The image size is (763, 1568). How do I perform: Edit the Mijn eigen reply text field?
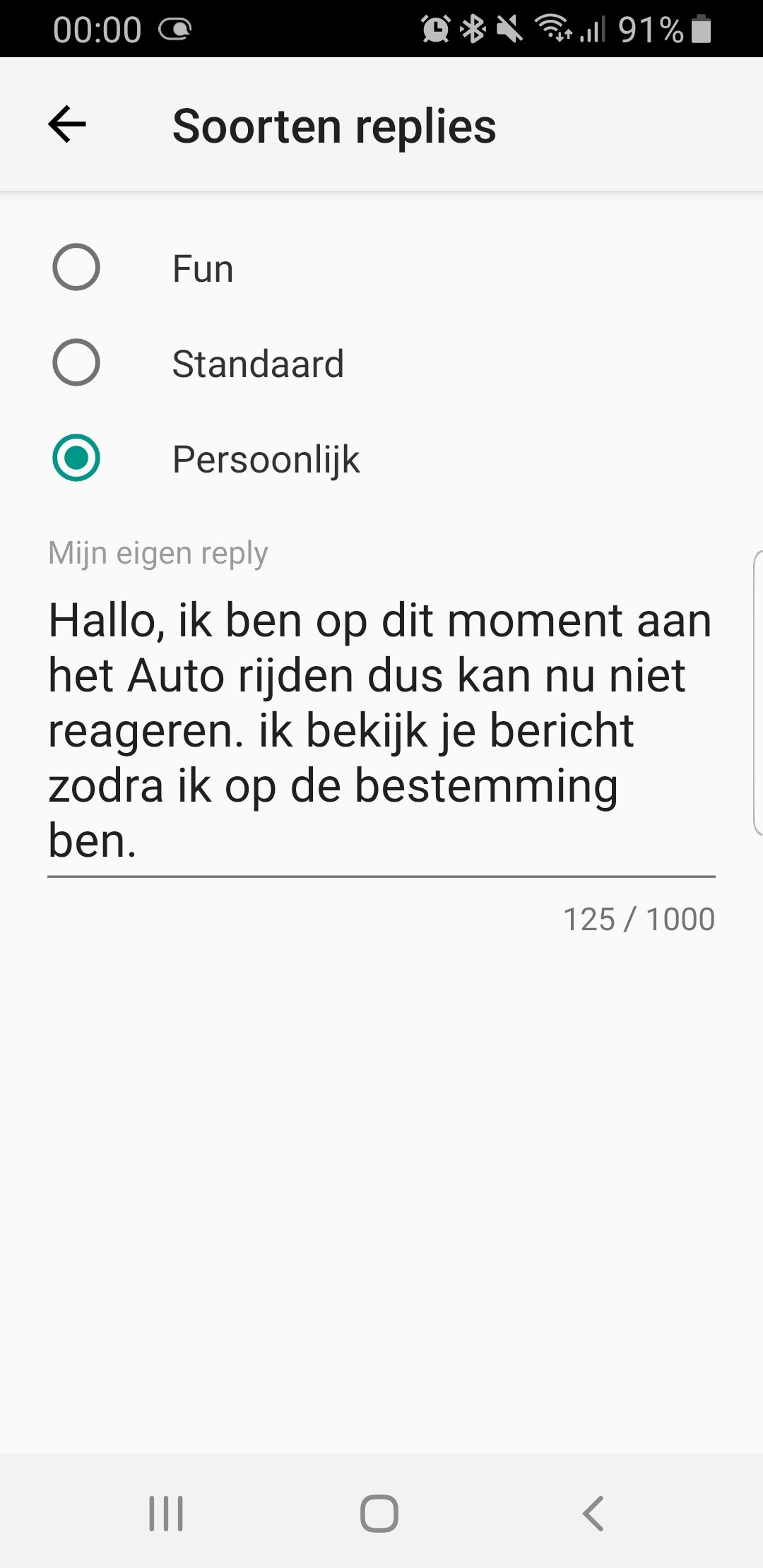pyautogui.click(x=380, y=730)
